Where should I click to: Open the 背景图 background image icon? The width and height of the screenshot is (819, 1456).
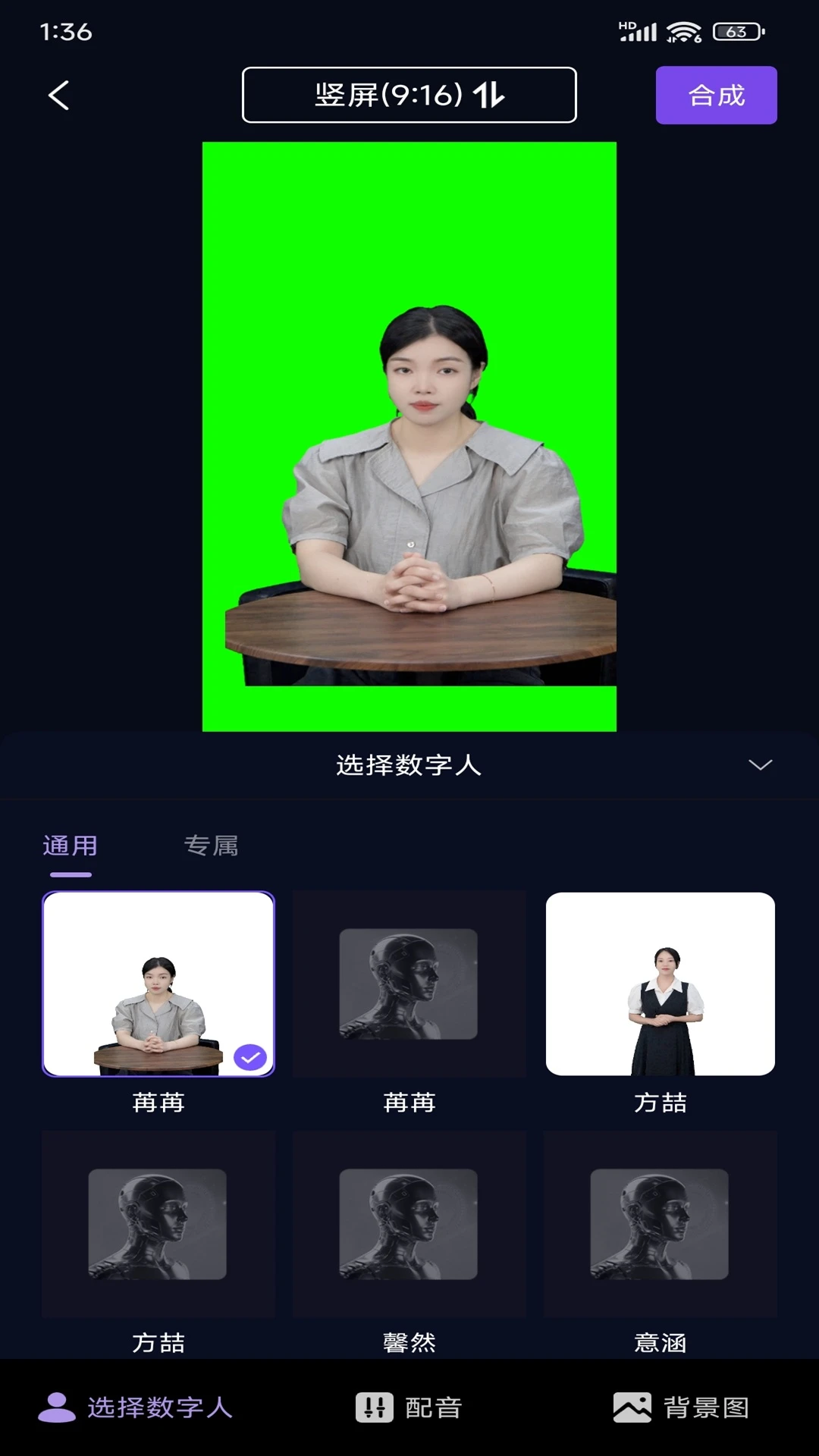[633, 1405]
